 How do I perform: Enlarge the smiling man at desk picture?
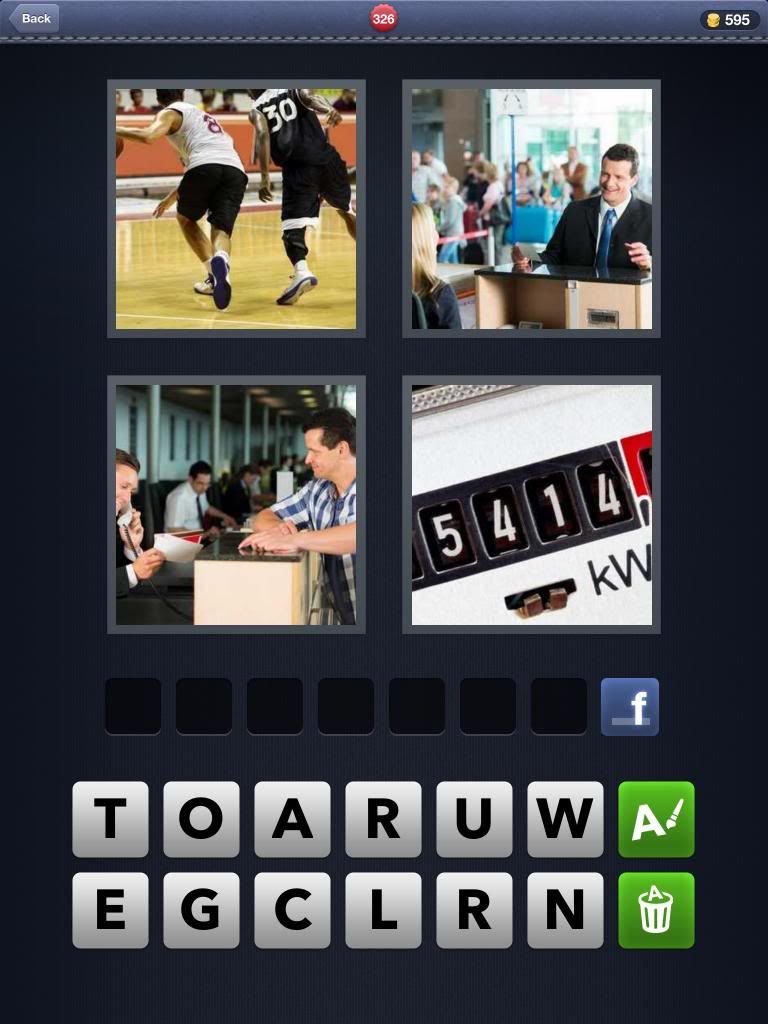(531, 208)
